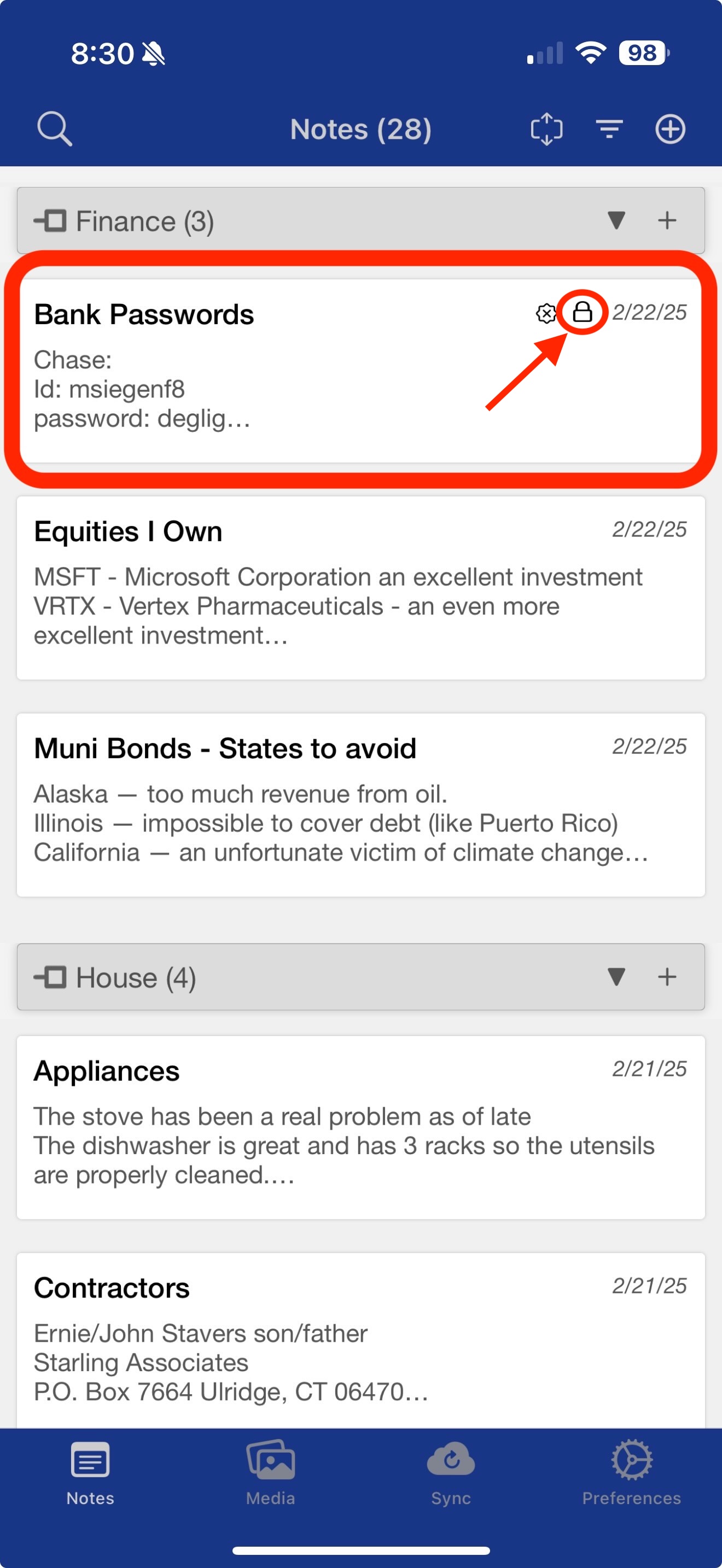Switch to the Sync tab
Screen dimensions: 722x1568
tap(451, 1473)
